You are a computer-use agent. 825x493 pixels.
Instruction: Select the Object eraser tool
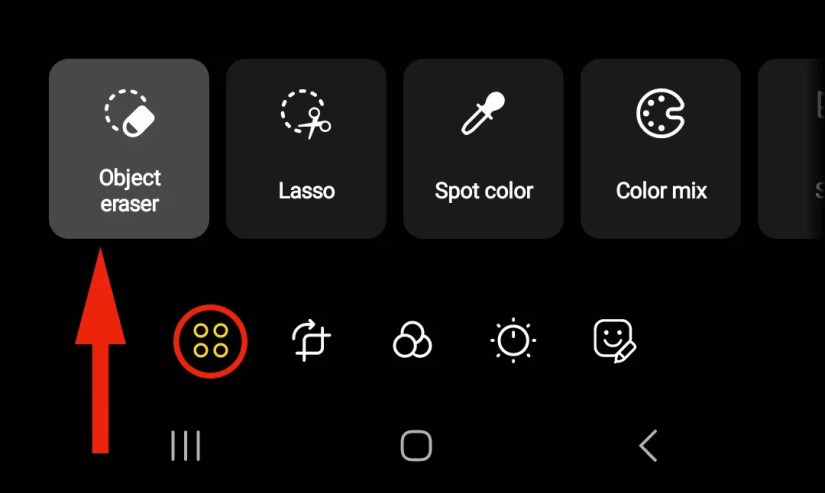[129, 148]
